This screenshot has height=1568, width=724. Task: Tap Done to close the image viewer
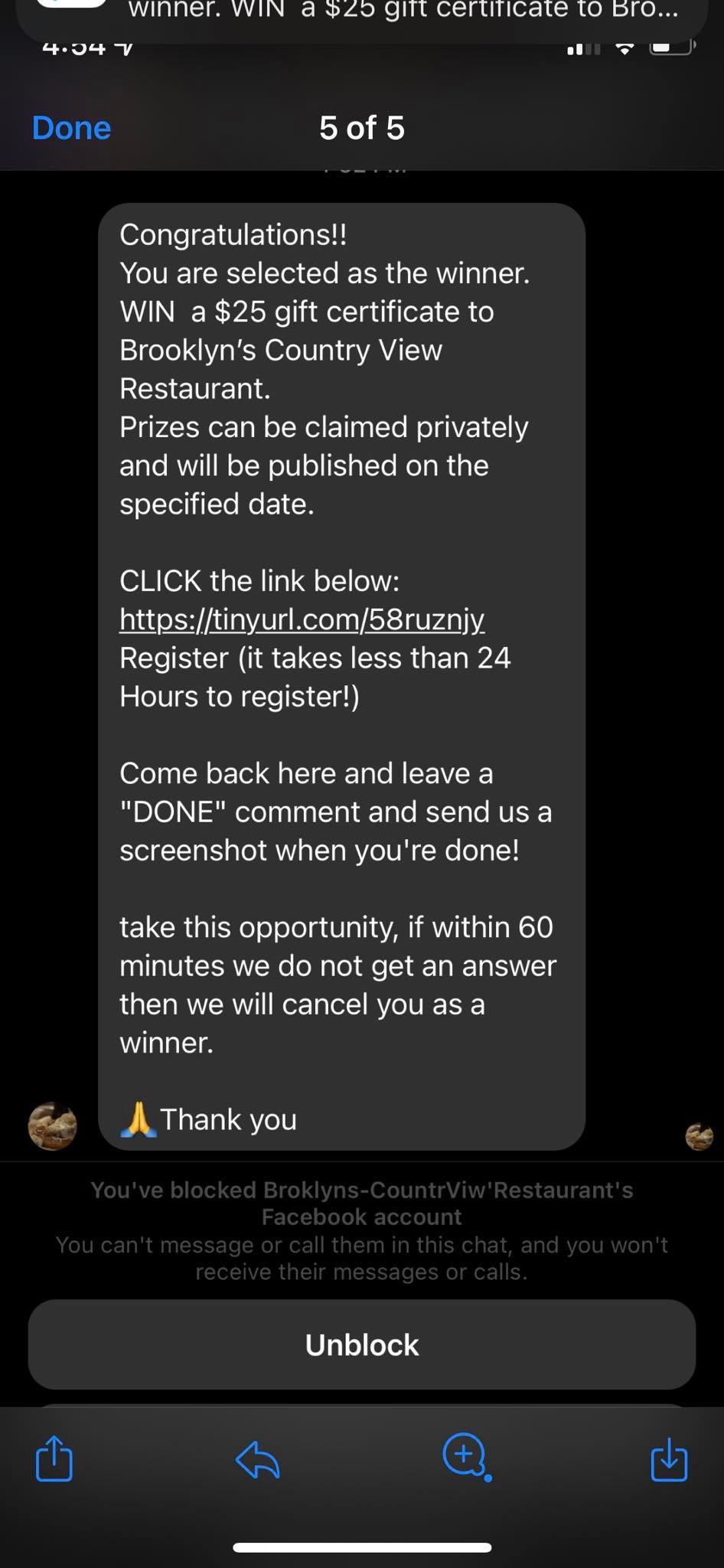[71, 128]
